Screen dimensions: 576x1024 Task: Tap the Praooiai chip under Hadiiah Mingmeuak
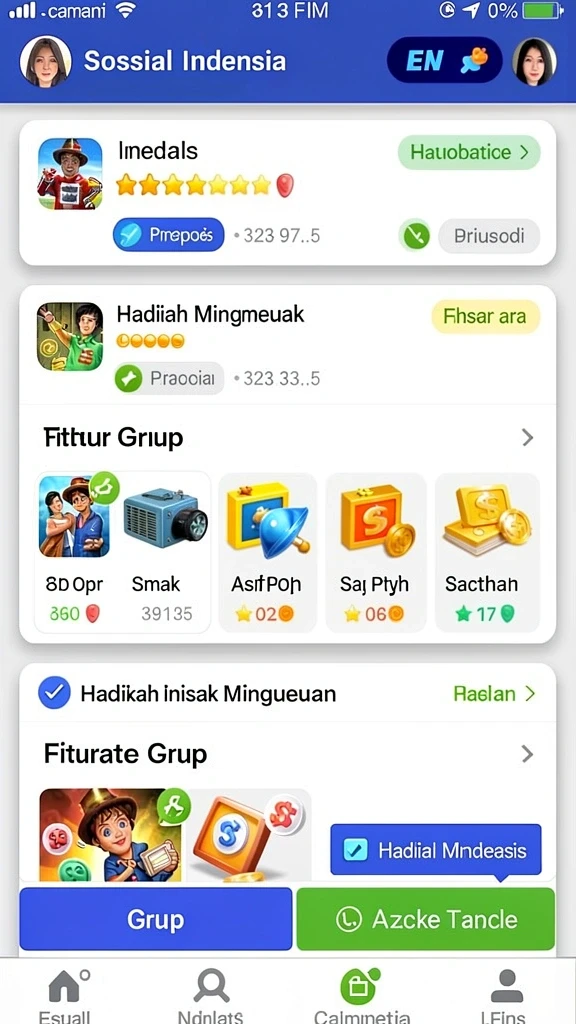click(x=168, y=378)
